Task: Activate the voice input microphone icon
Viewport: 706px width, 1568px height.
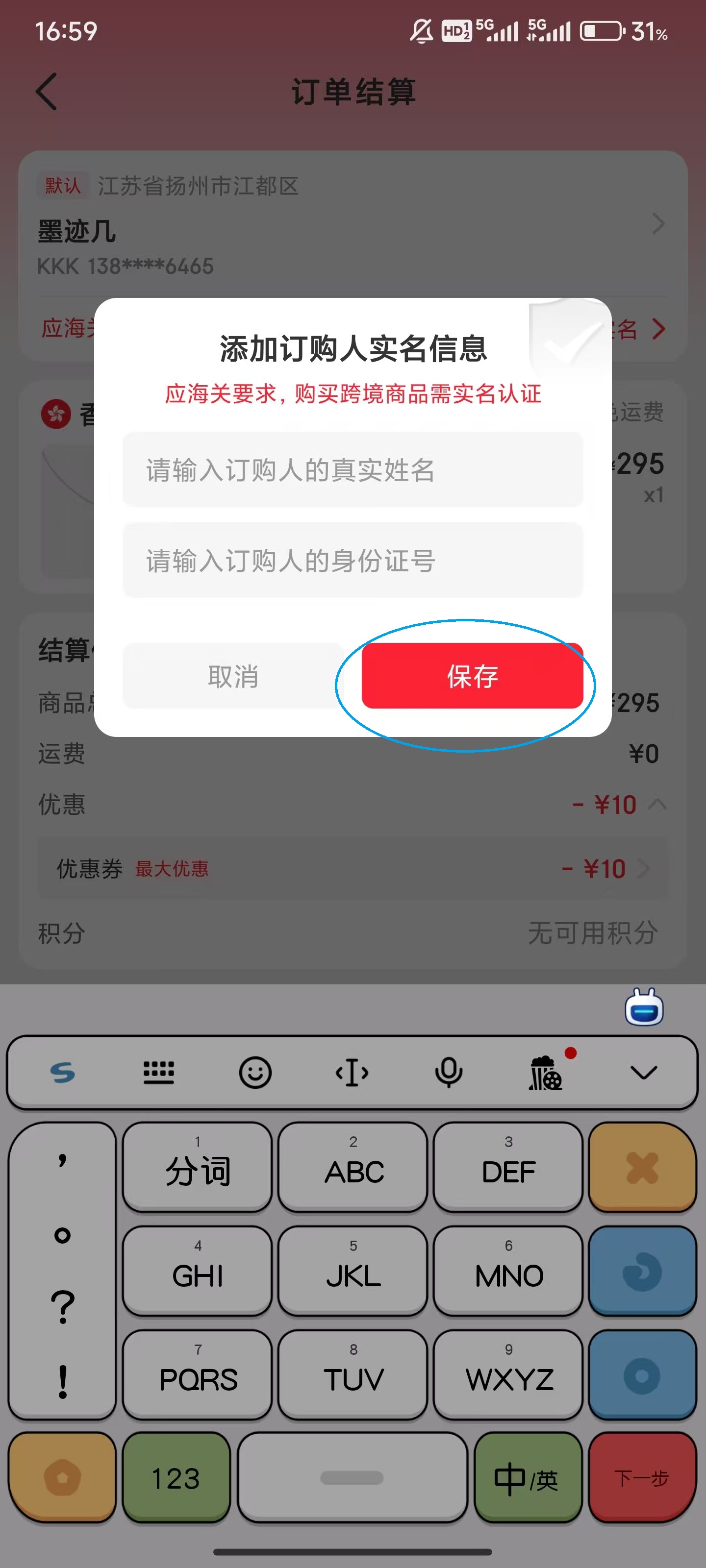Action: 449,1073
